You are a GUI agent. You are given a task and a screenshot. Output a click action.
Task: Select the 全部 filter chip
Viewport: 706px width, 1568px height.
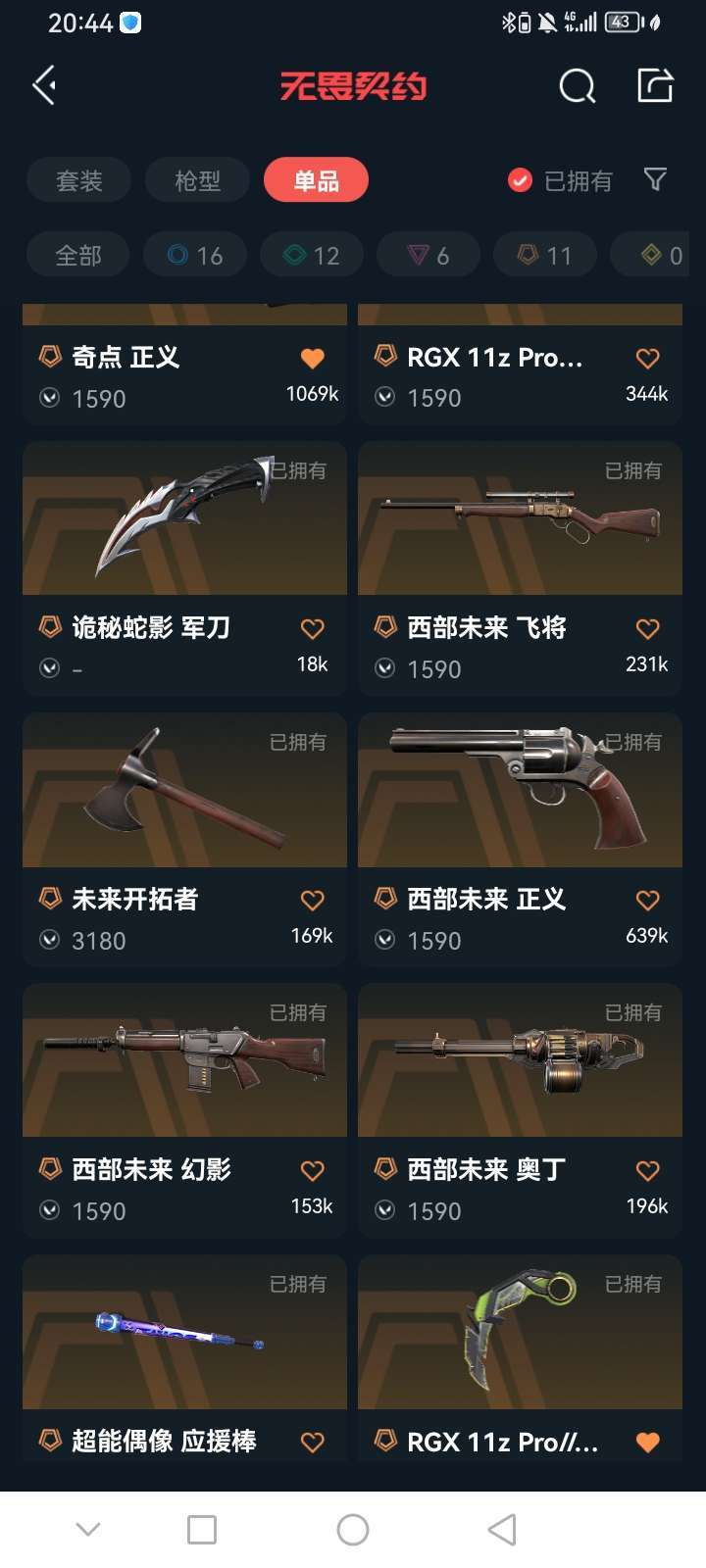coord(78,256)
